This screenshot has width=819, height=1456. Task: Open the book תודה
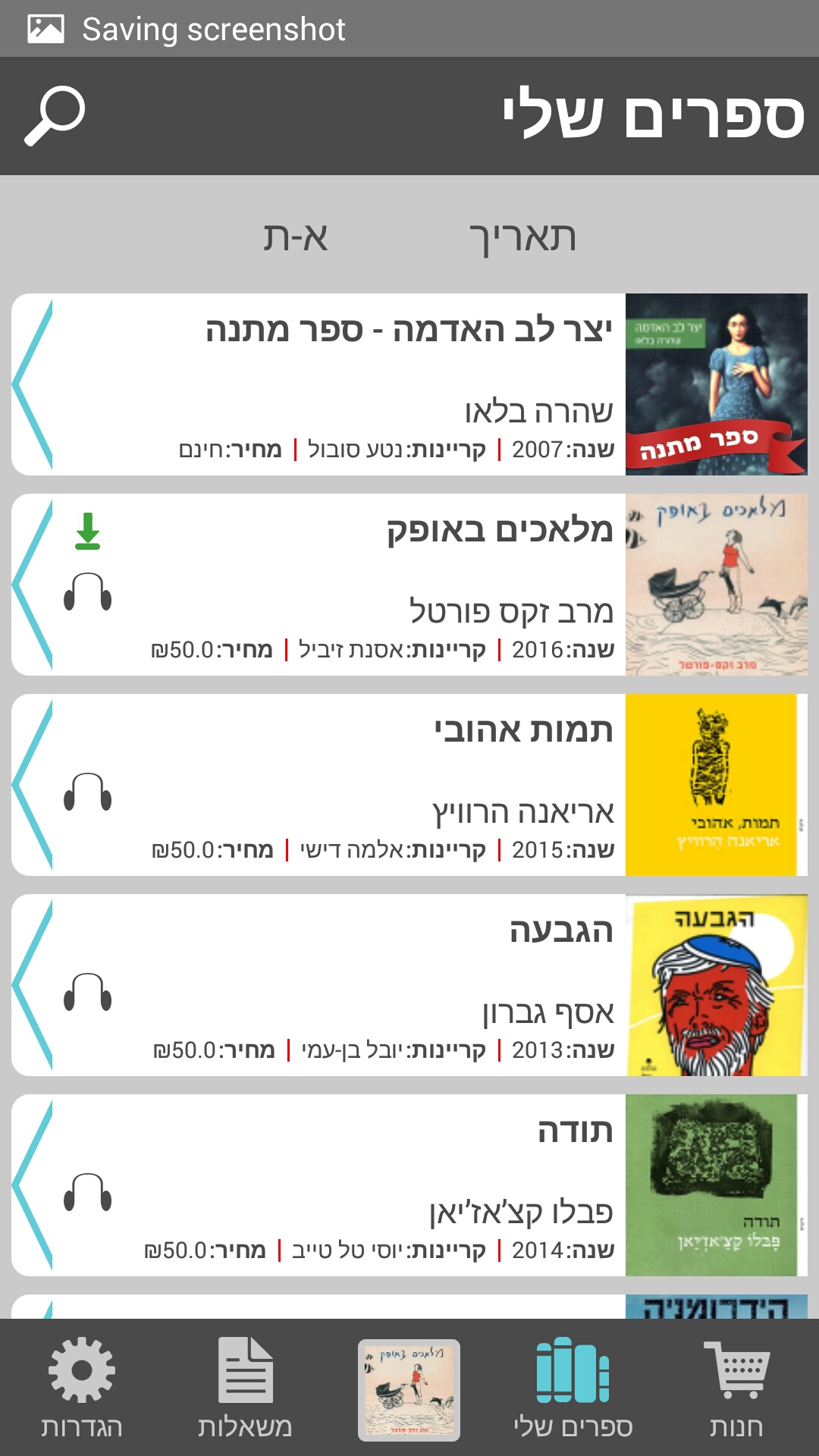point(409,1185)
